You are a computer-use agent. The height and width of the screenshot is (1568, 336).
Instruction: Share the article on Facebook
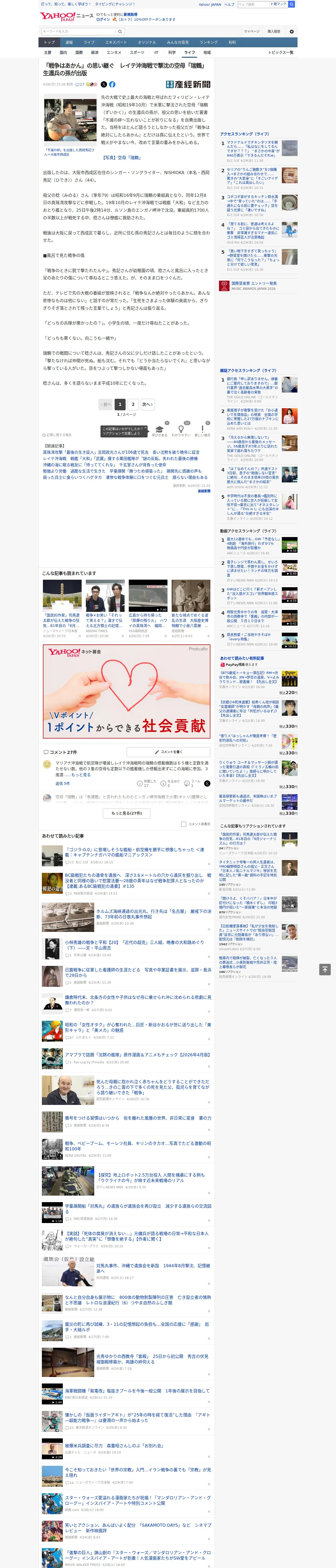[112, 84]
